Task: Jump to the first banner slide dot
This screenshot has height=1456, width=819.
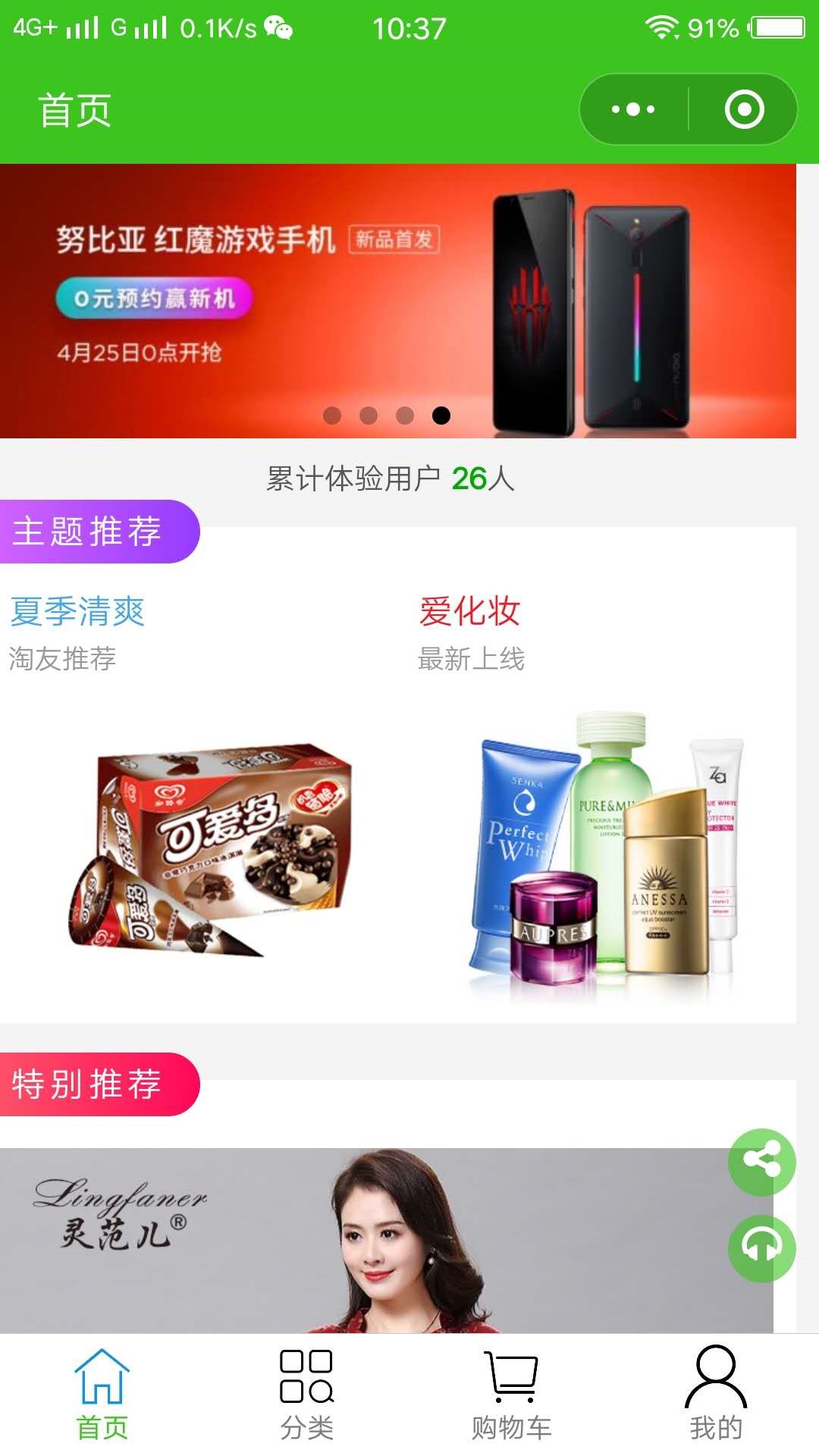Action: coord(332,416)
